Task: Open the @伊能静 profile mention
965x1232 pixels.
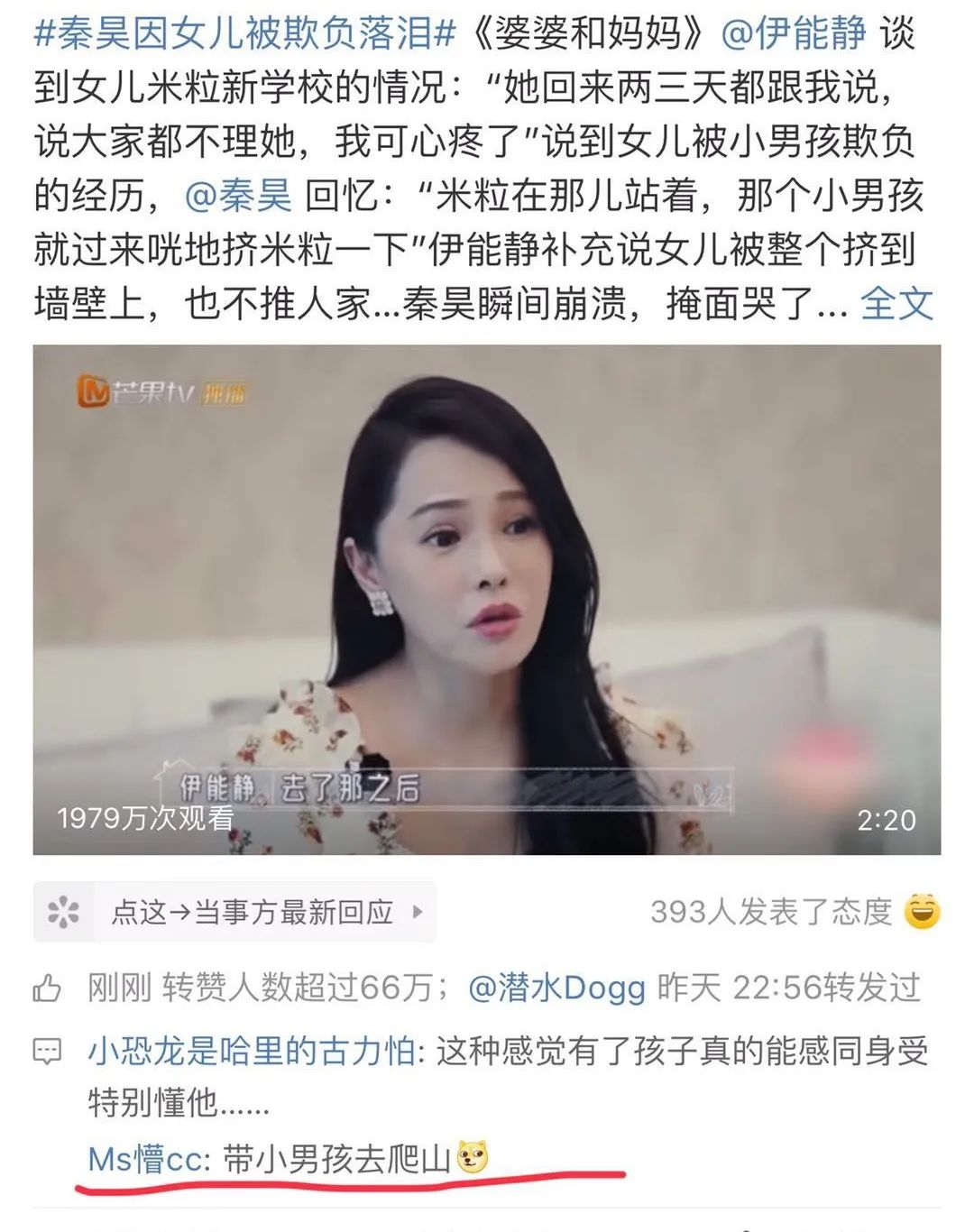Action: (794, 34)
